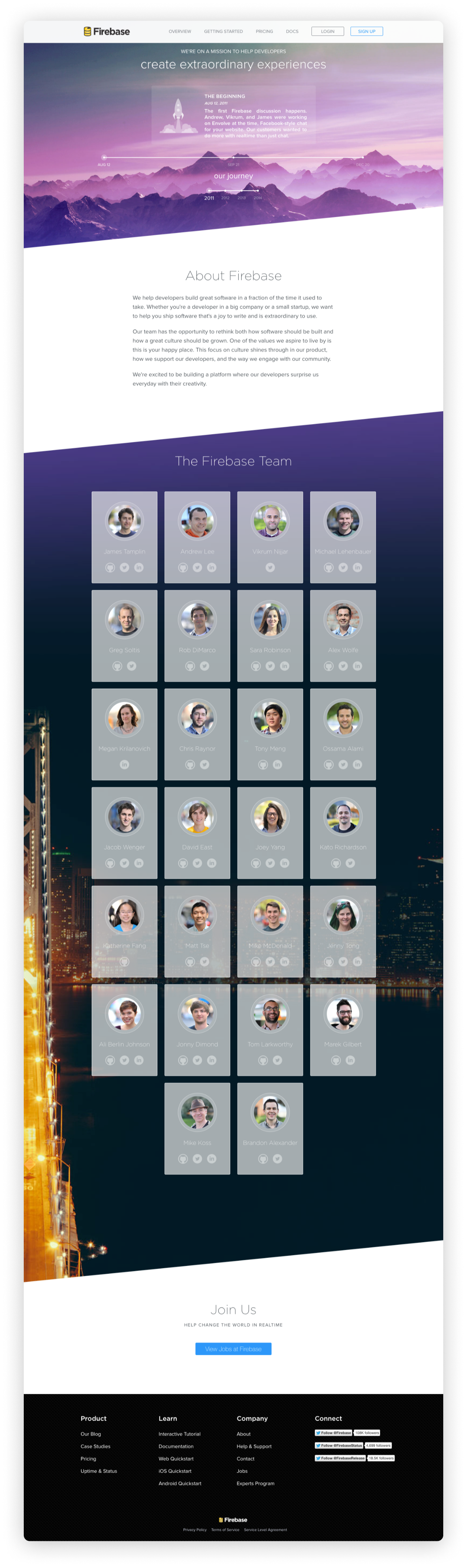Open the Overview nav link
This screenshot has width=467, height=1568.
point(180,32)
